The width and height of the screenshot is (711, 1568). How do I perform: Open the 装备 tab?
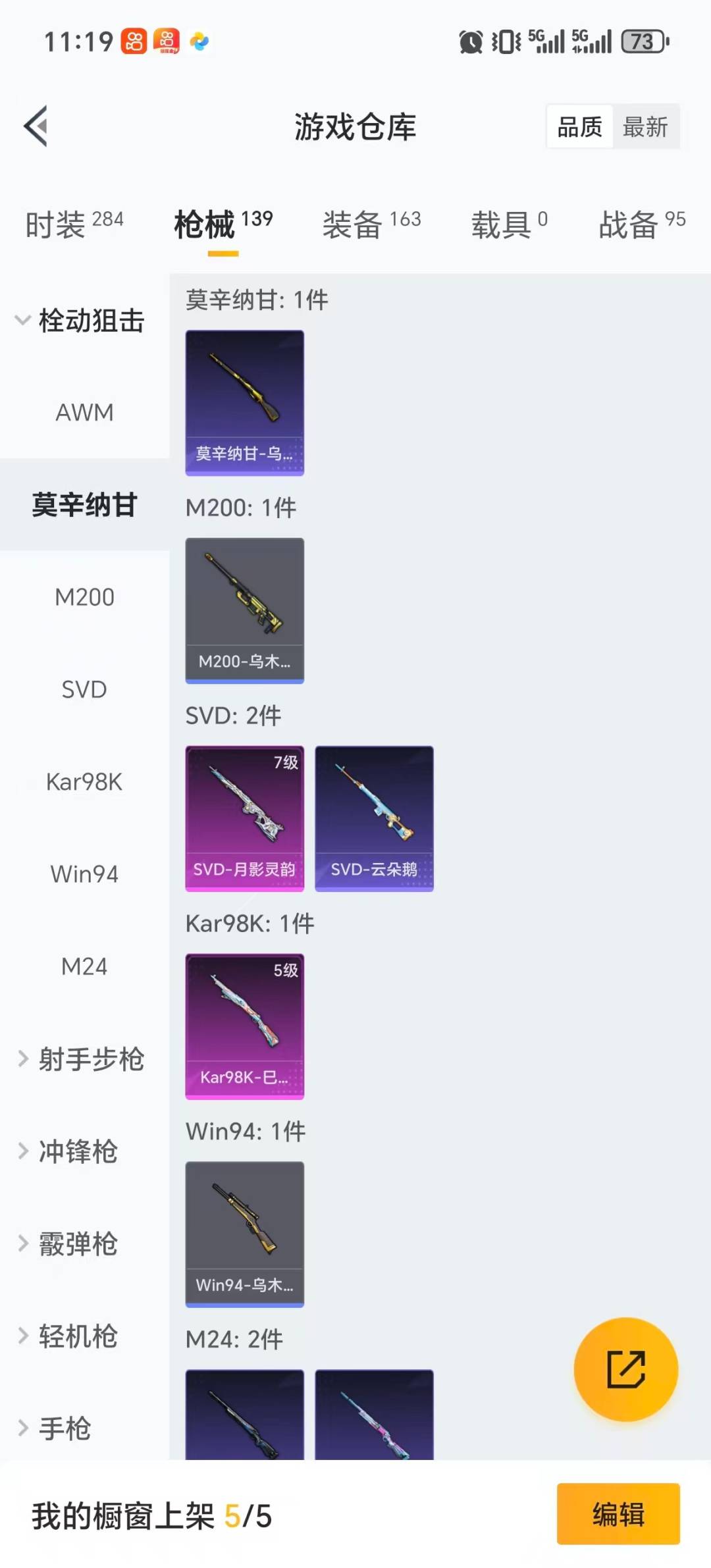tap(372, 224)
